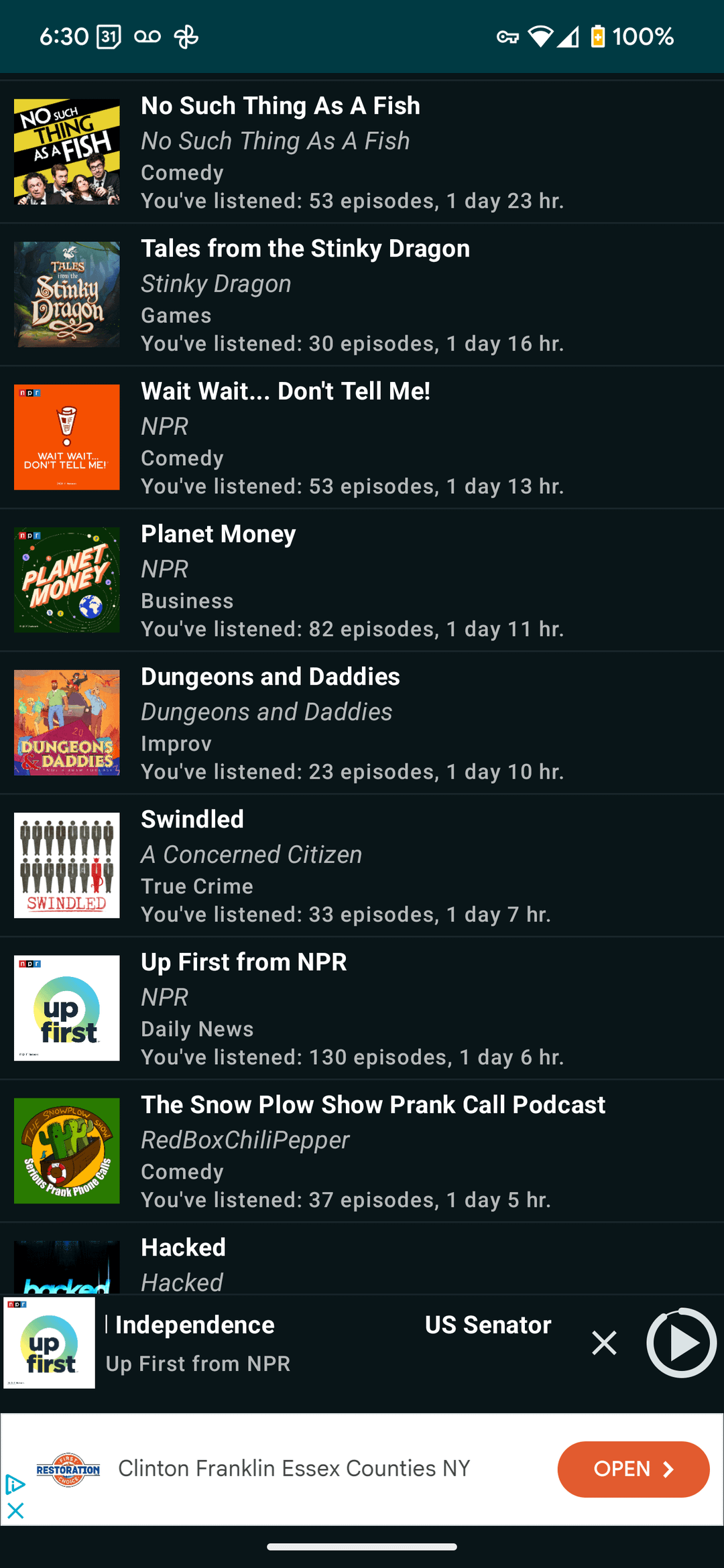Open The Snow Plow Show Prank Call Podcast
This screenshot has height=1568, width=724.
point(362,1151)
